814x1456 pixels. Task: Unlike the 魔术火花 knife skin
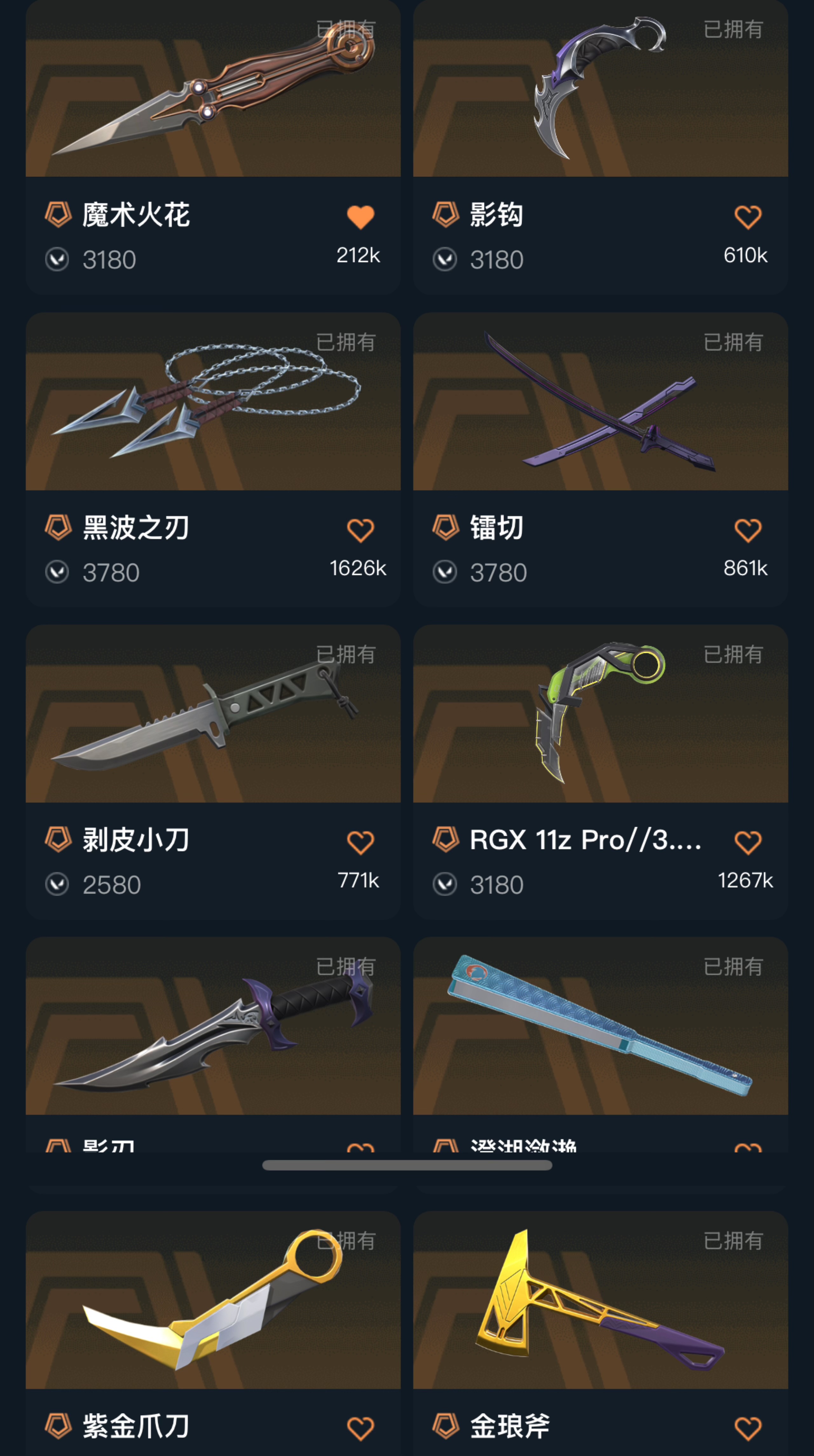(x=360, y=217)
